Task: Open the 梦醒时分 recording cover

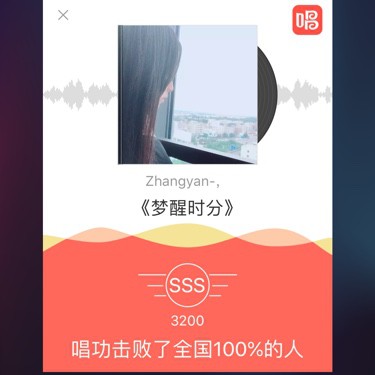Action: click(x=188, y=95)
